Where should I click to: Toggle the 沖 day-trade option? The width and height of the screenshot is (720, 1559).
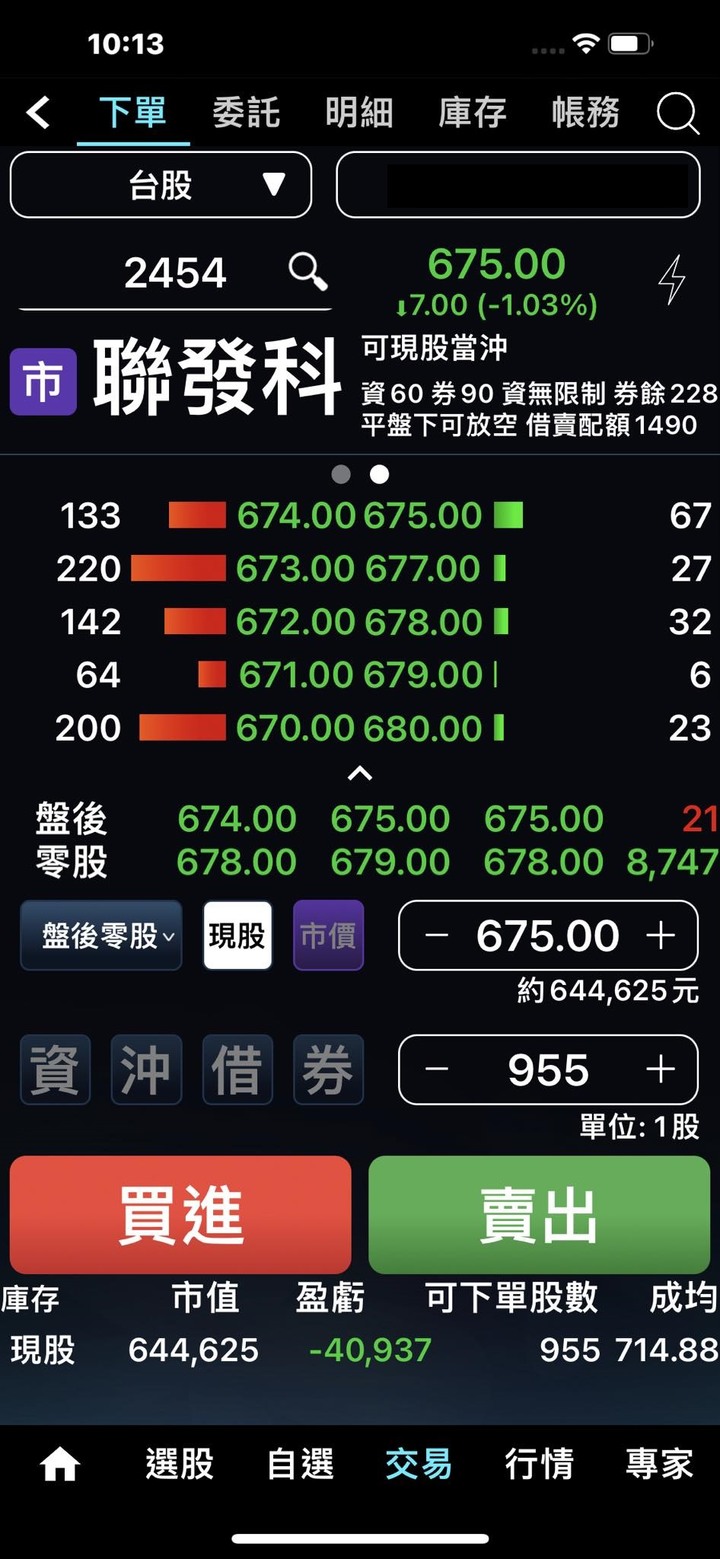(146, 1069)
